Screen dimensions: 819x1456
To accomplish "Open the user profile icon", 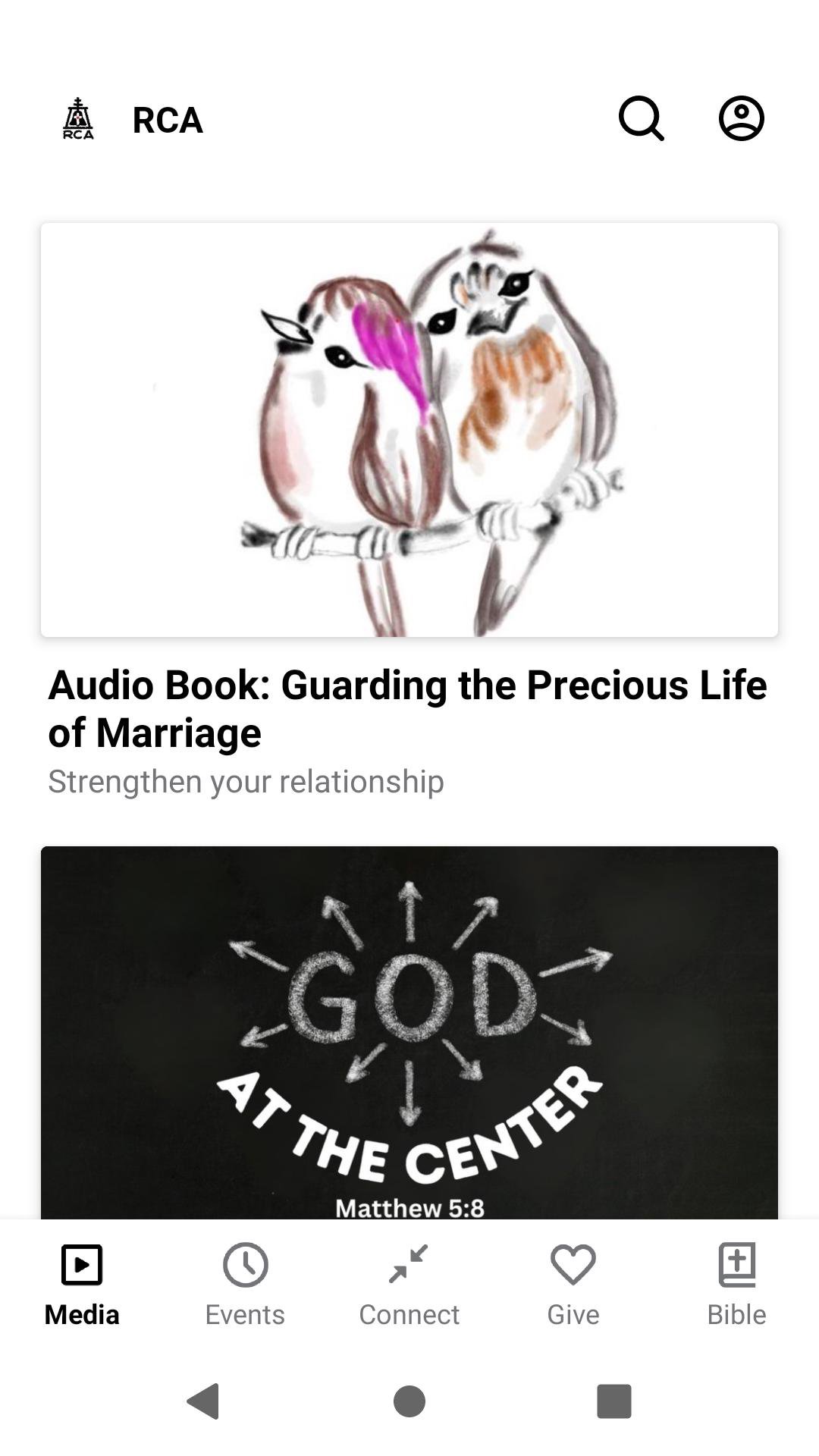I will coord(741,119).
